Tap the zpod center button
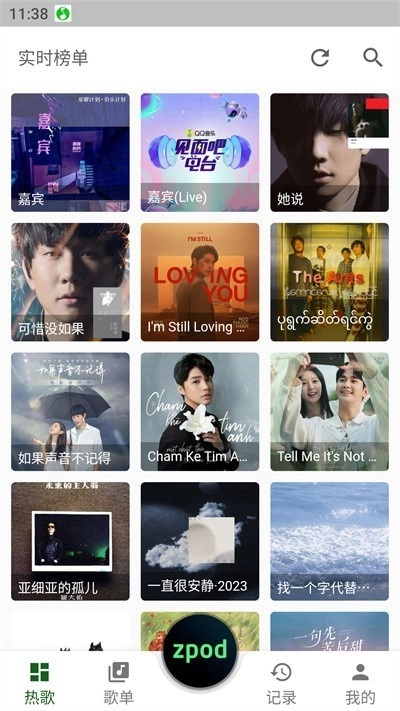The image size is (400, 711). coord(200,651)
